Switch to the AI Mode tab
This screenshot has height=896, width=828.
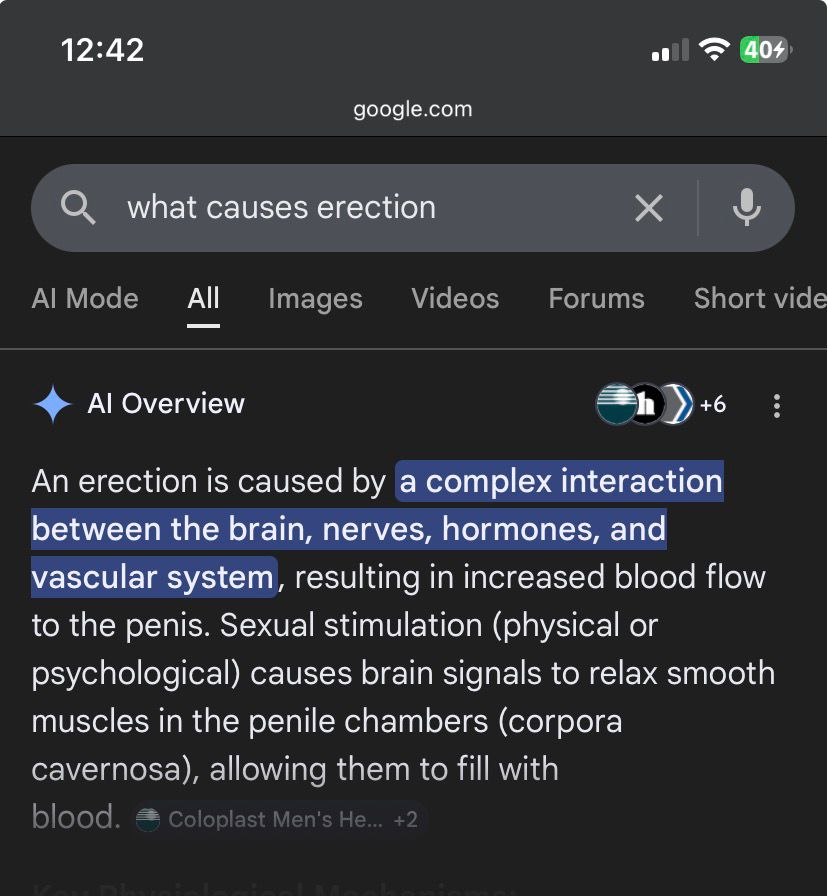click(x=85, y=298)
